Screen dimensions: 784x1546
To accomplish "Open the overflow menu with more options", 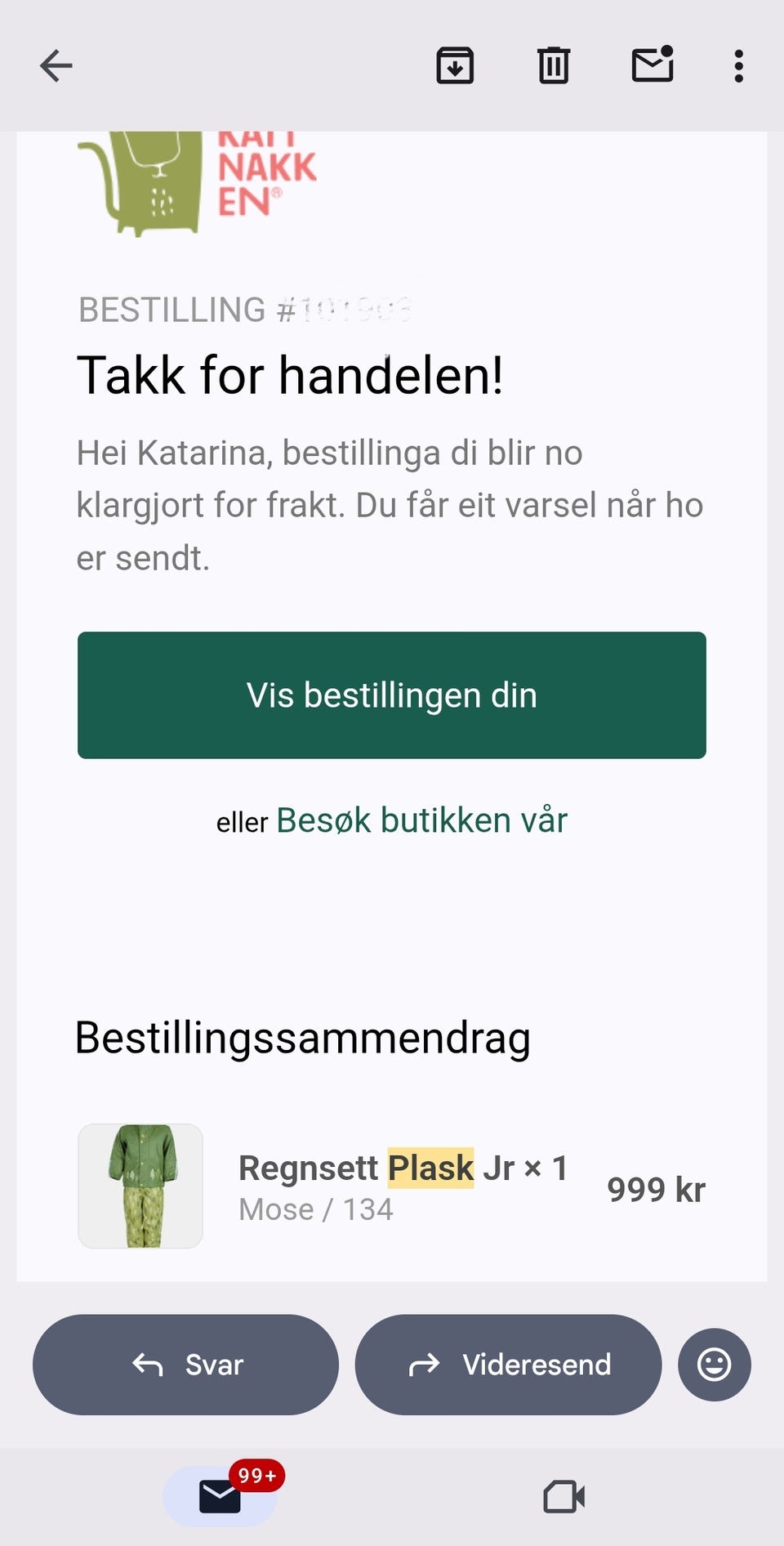I will pos(737,66).
